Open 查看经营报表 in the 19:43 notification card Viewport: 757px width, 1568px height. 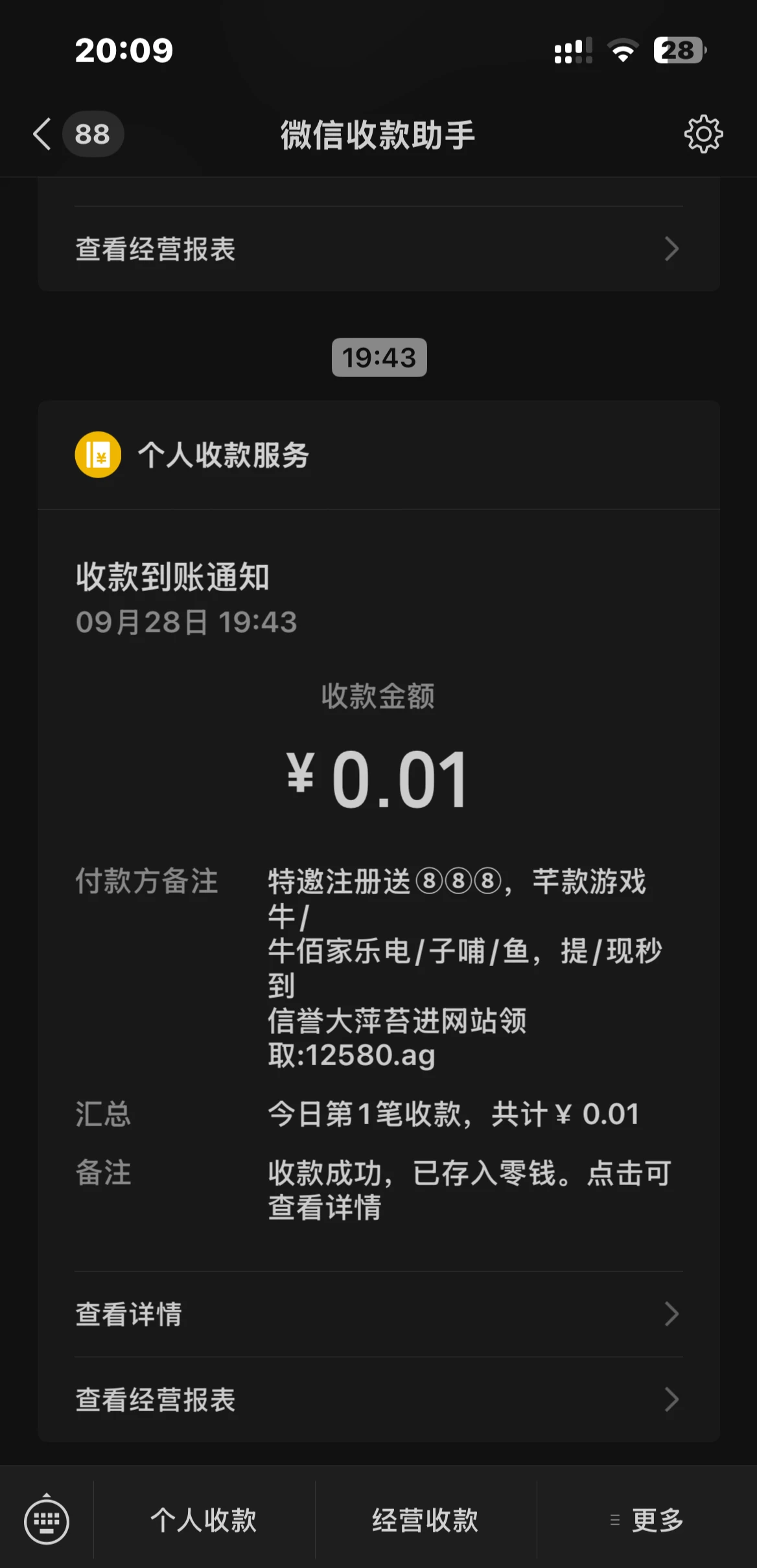tap(378, 1400)
